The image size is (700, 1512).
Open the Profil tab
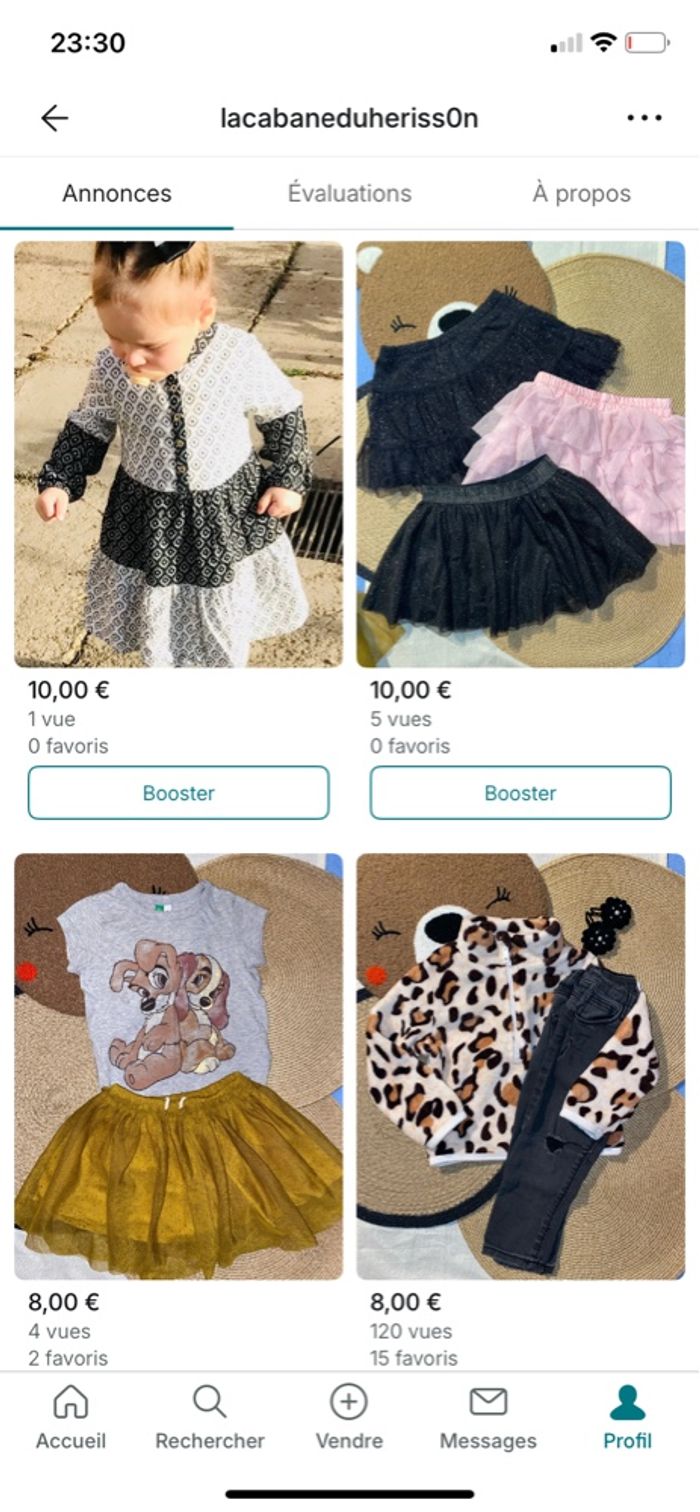627,1418
